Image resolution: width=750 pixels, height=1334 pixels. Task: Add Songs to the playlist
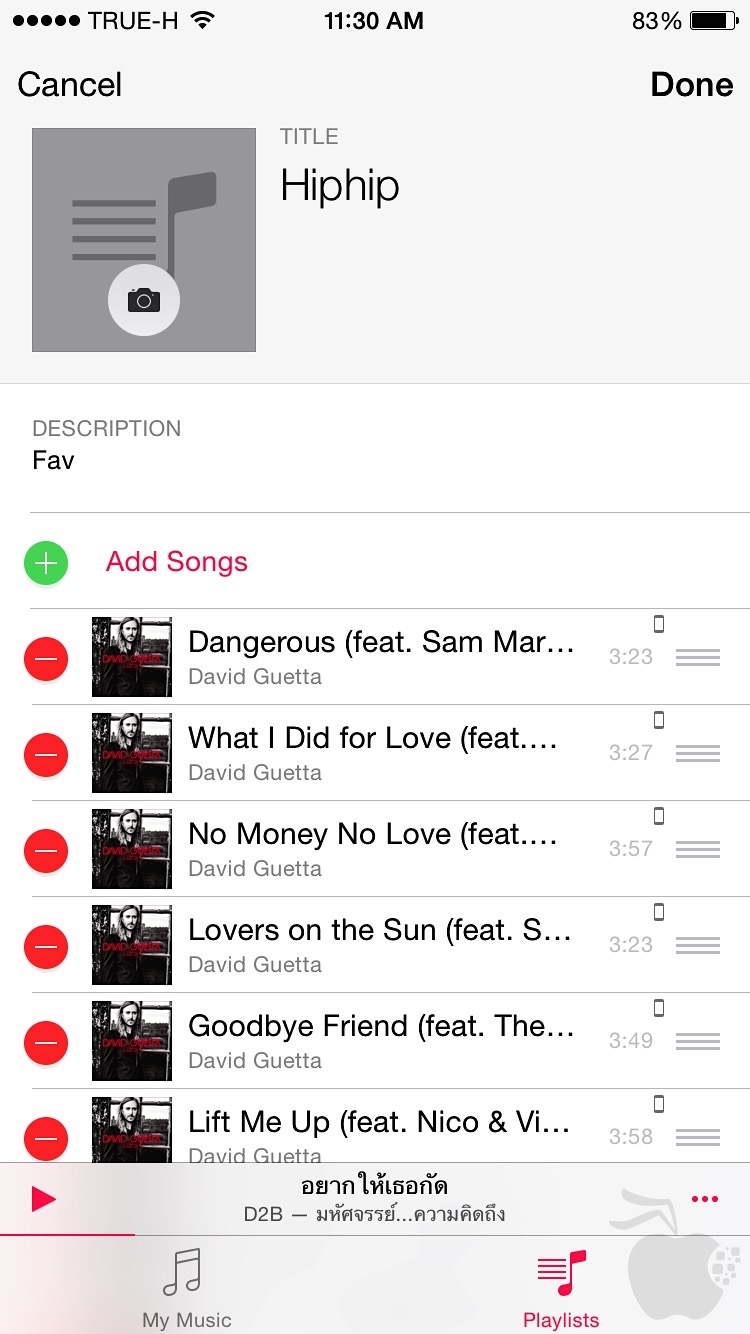click(176, 562)
